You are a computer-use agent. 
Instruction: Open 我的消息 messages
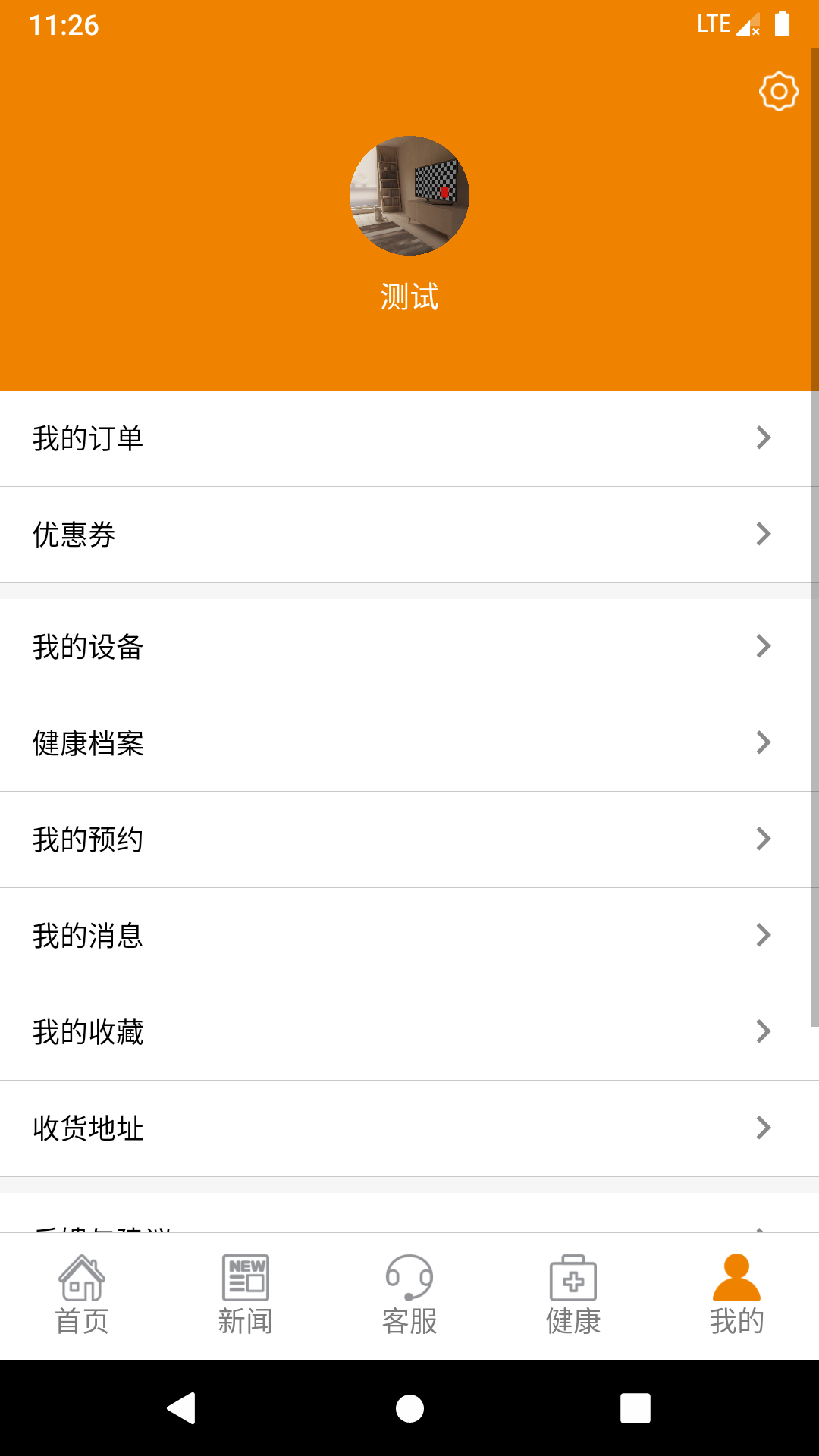(409, 936)
